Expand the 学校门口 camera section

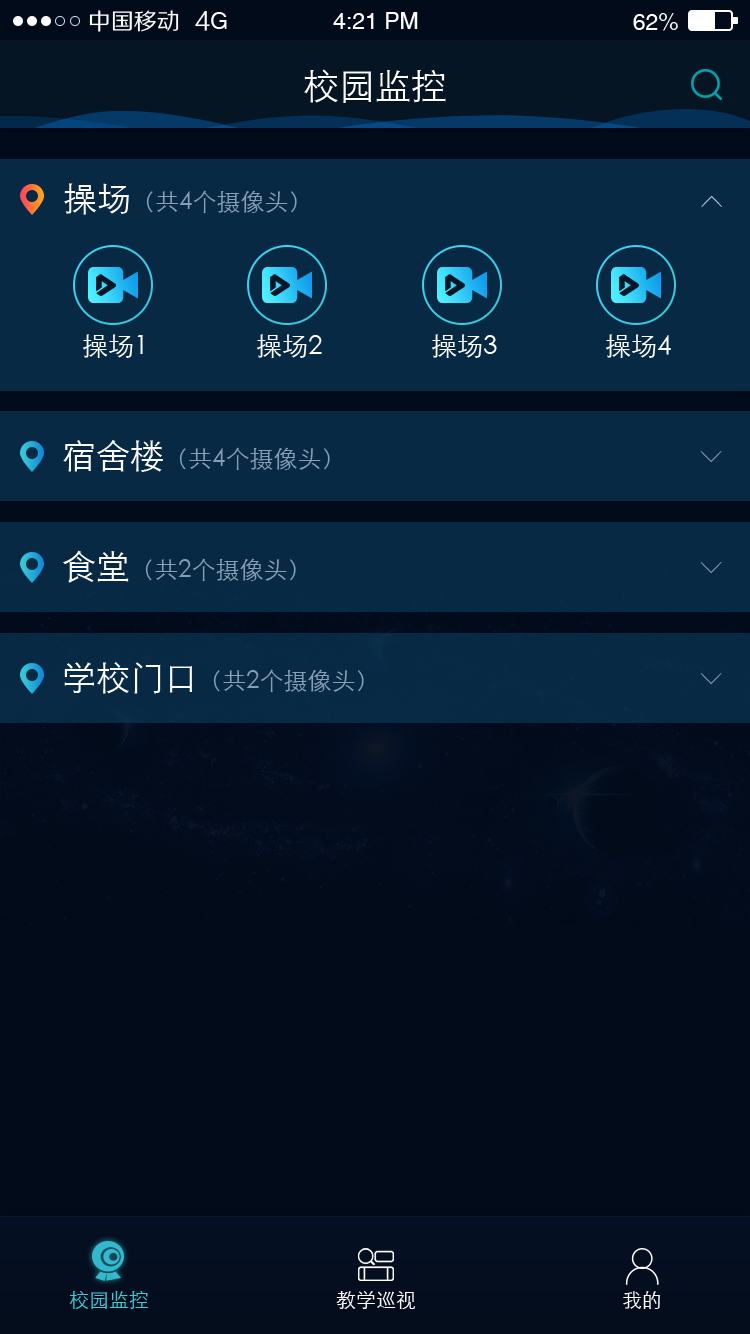tap(711, 678)
